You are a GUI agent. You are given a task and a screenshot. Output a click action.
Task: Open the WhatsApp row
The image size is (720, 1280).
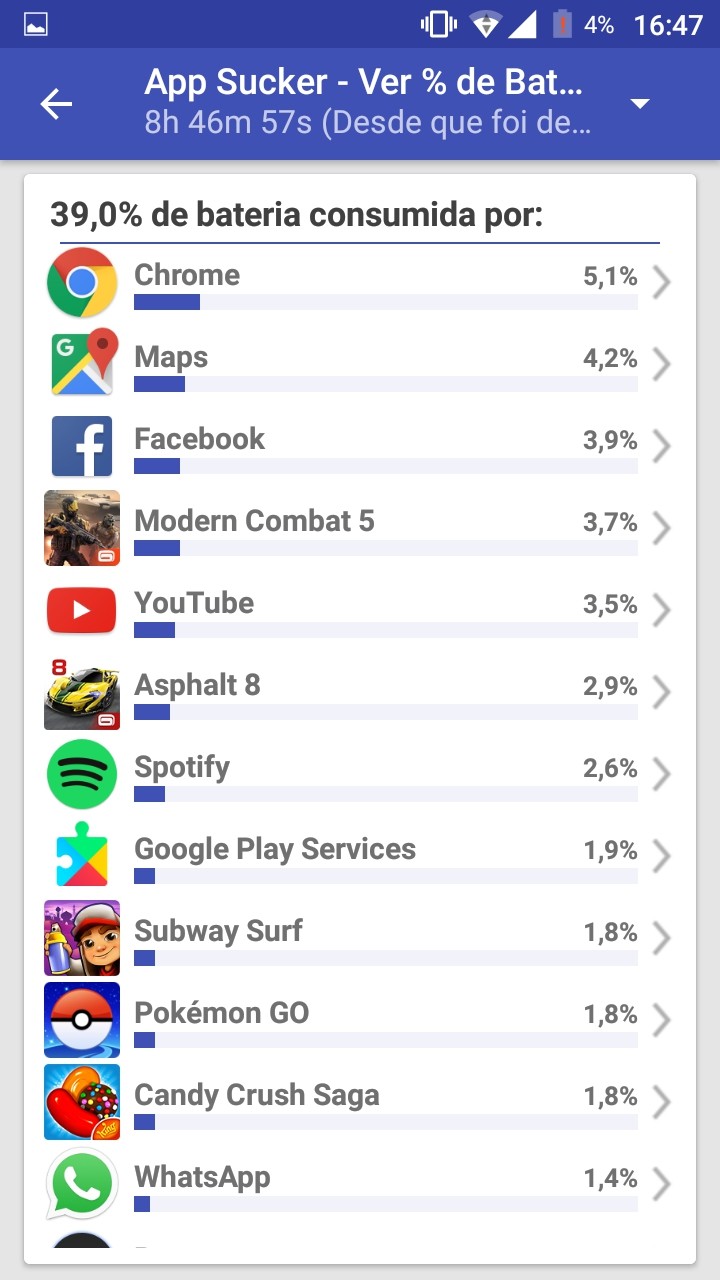coord(360,1185)
